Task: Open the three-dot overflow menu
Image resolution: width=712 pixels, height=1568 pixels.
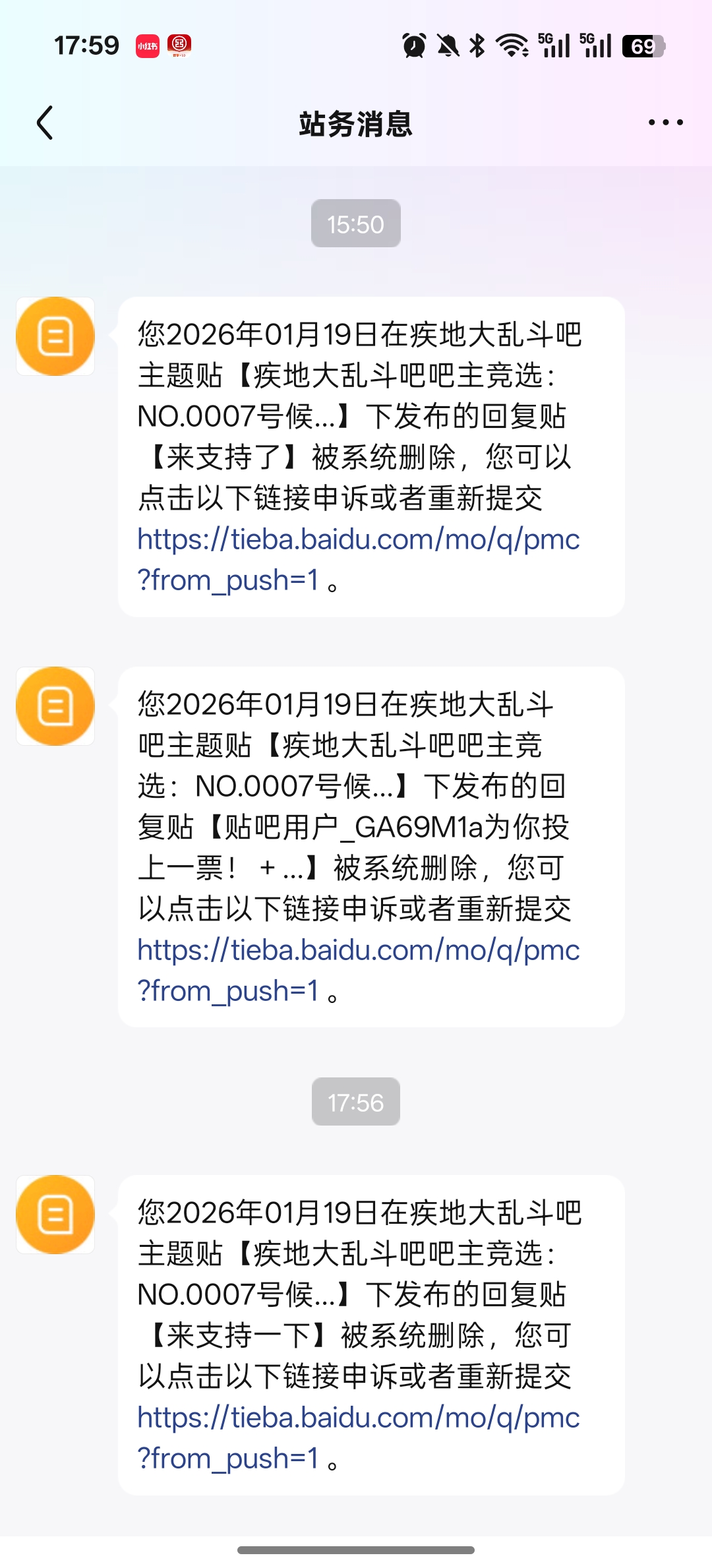Action: coord(665,123)
